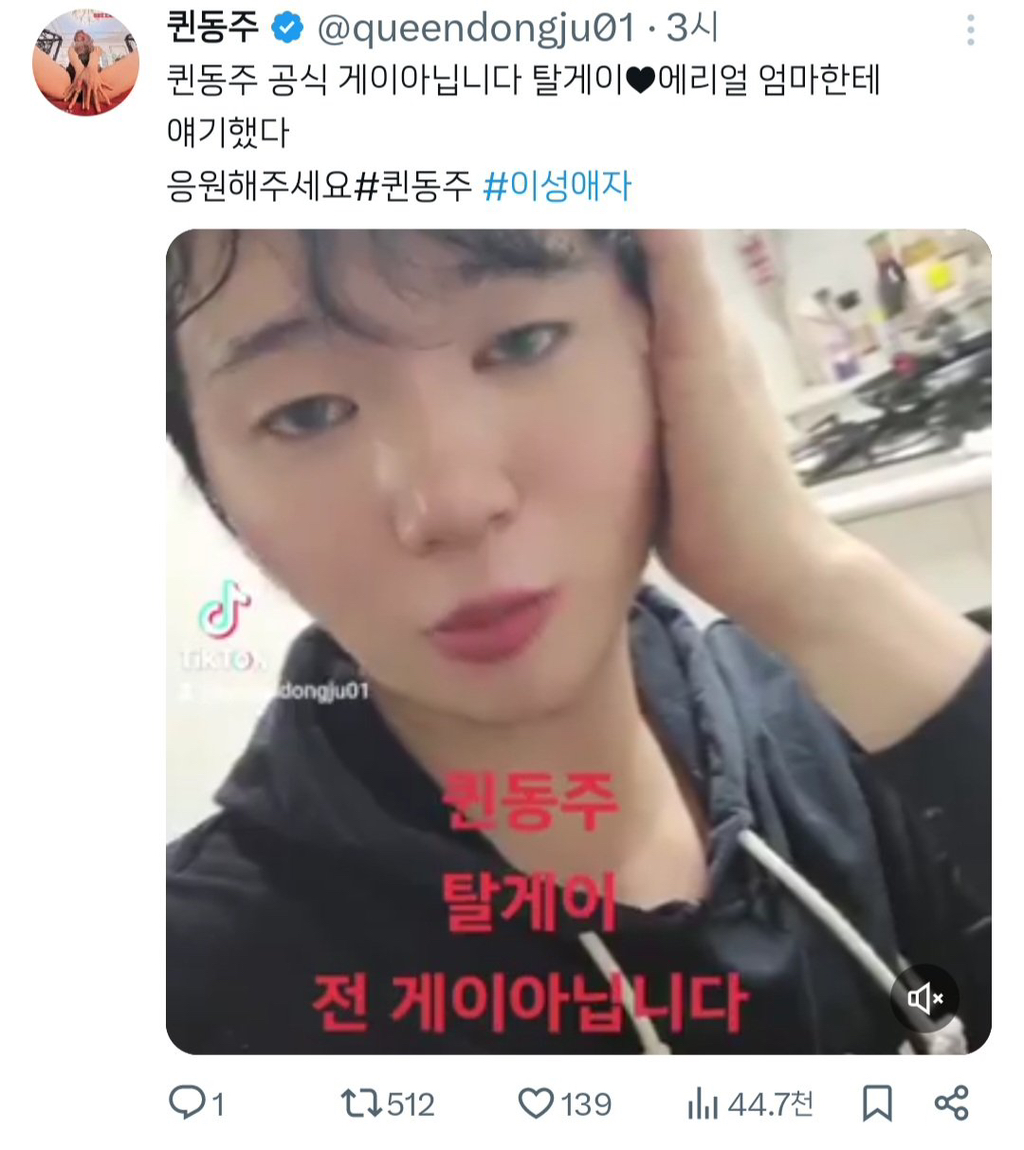Reply to 퀸동주's tweet
The image size is (1024, 1150).
187,1104
